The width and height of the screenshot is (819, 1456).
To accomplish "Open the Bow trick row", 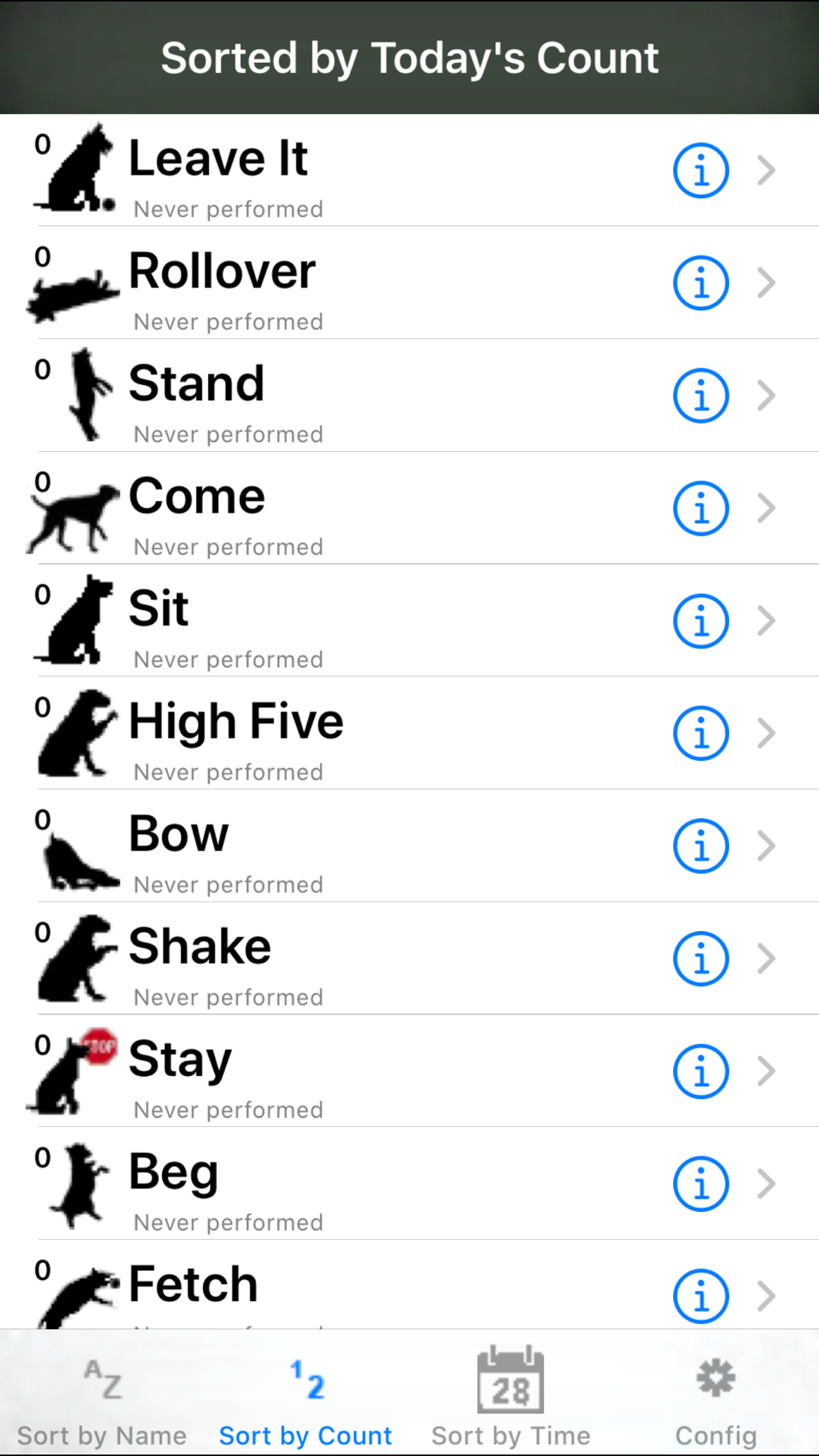I will pyautogui.click(x=409, y=846).
